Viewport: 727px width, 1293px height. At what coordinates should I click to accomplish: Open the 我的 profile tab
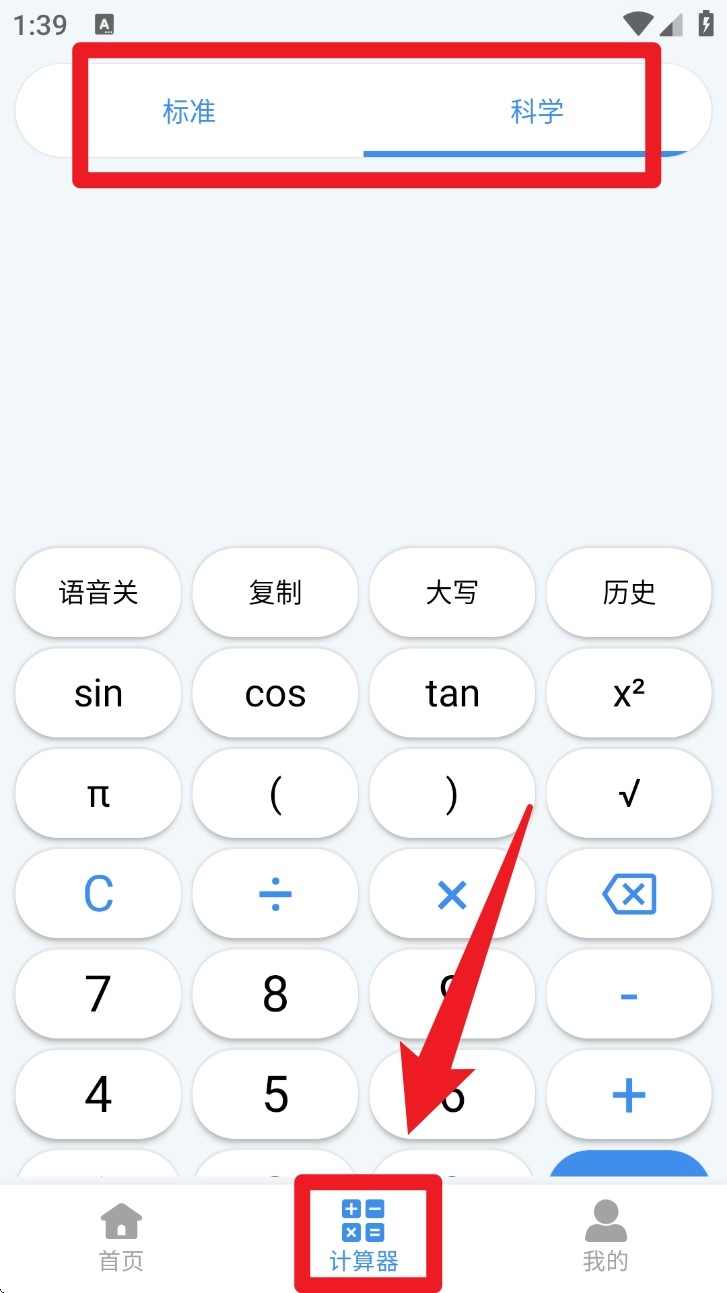[605, 1236]
